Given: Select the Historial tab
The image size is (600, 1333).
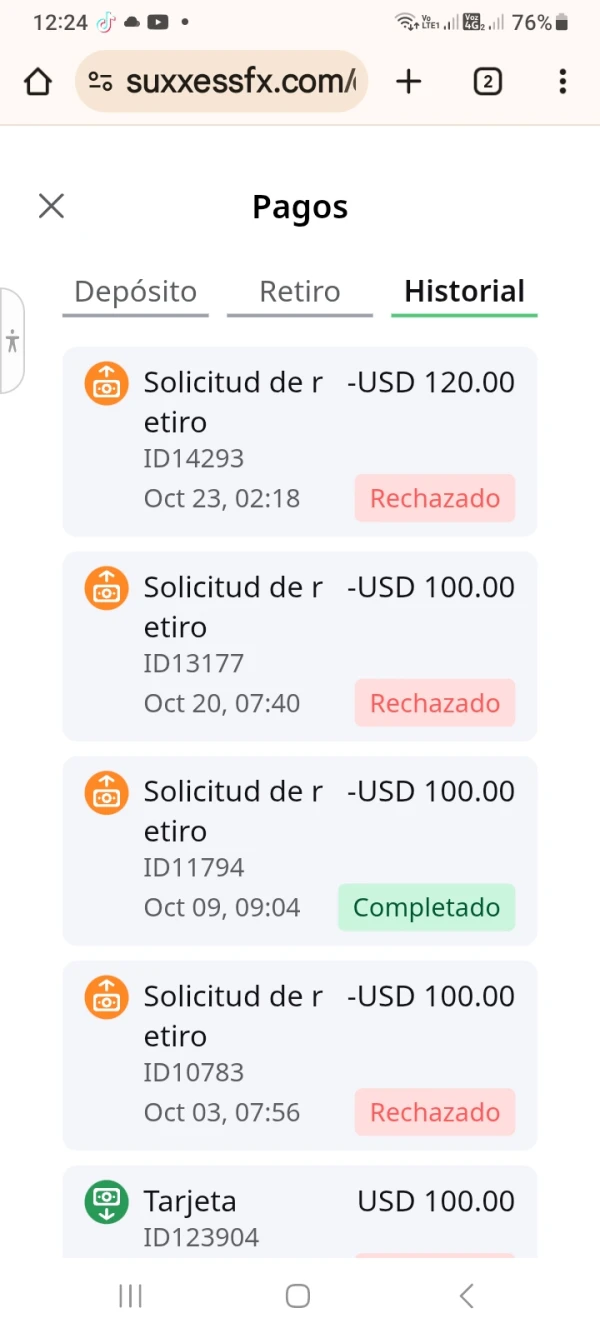Looking at the screenshot, I should pyautogui.click(x=464, y=292).
